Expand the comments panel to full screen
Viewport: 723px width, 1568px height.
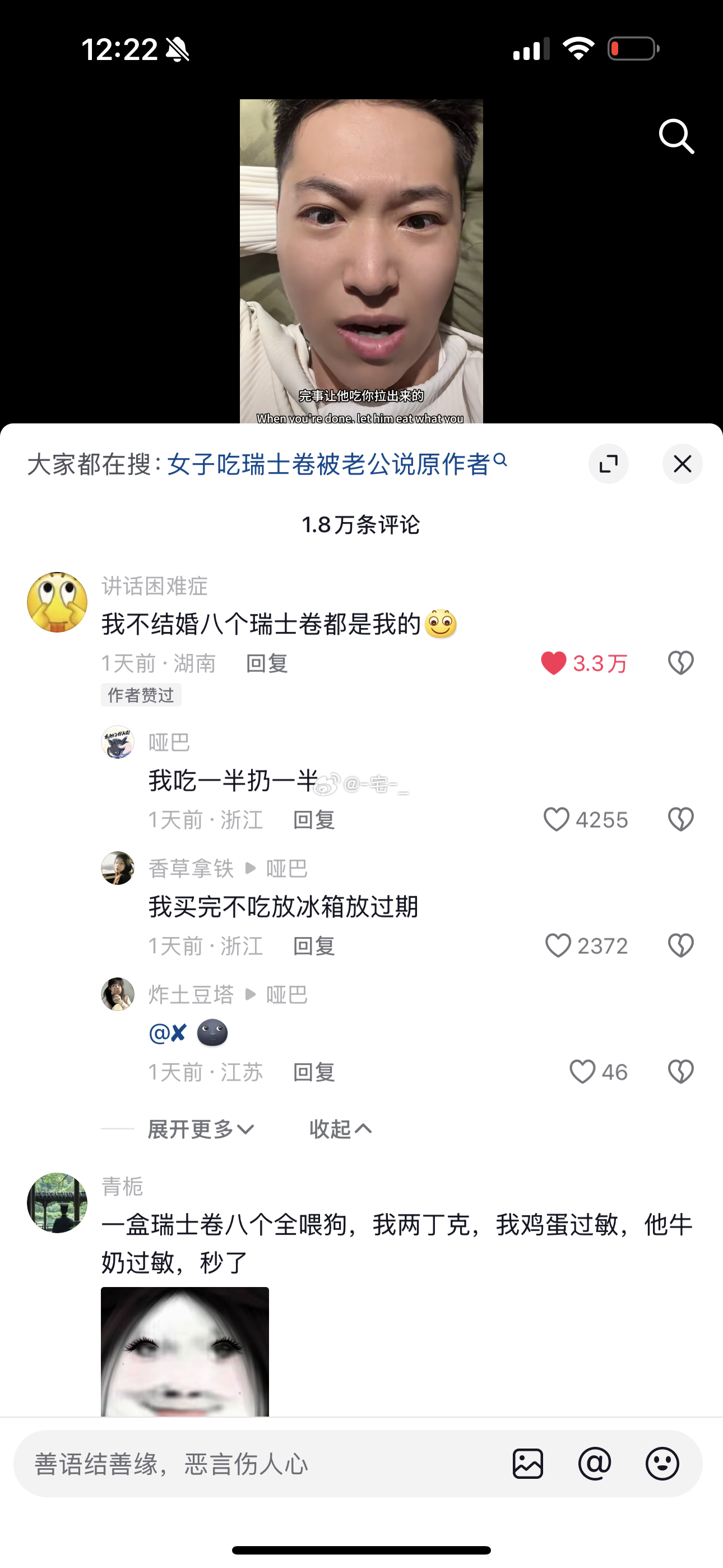pos(609,464)
